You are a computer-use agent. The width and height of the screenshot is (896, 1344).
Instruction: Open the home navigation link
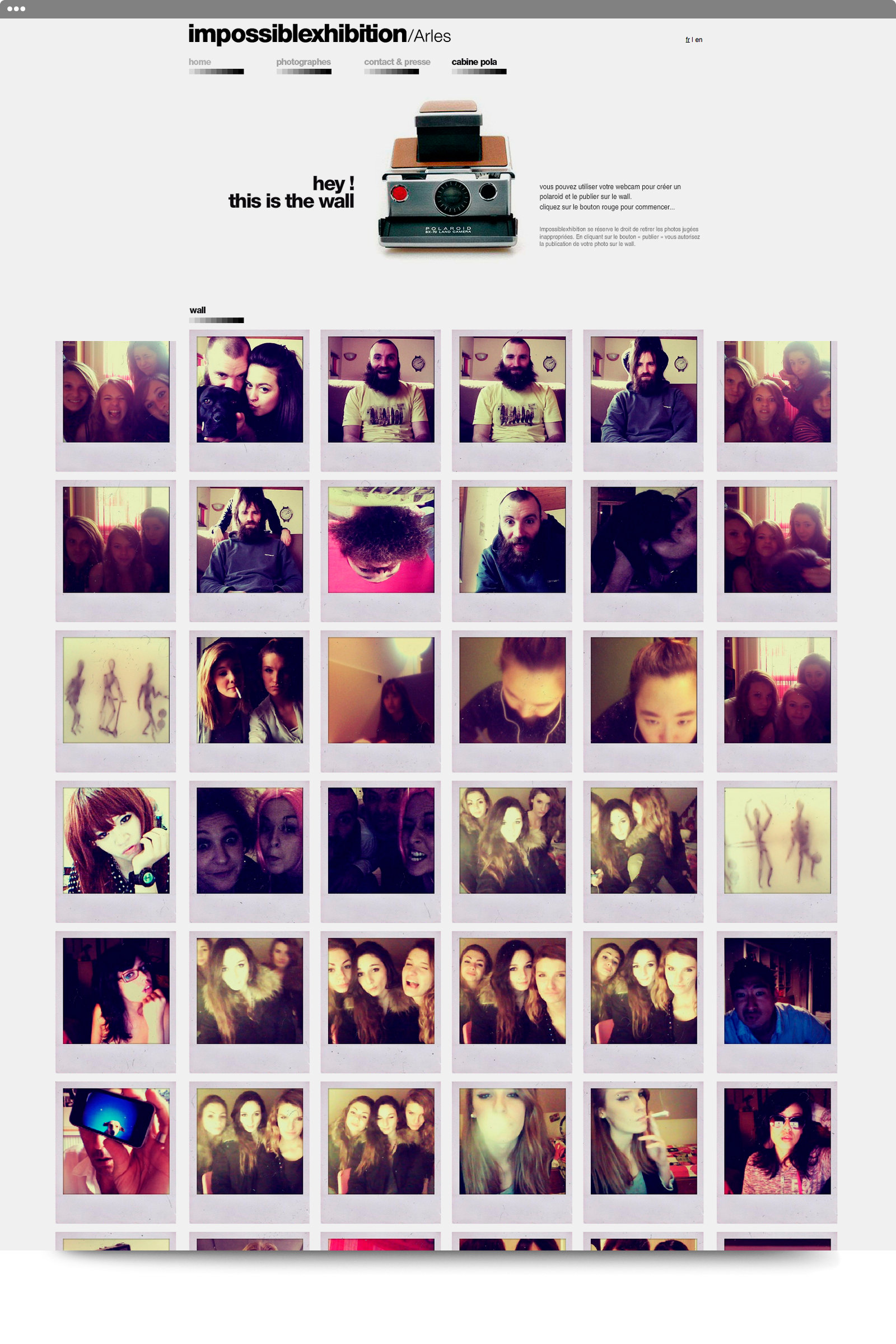199,62
